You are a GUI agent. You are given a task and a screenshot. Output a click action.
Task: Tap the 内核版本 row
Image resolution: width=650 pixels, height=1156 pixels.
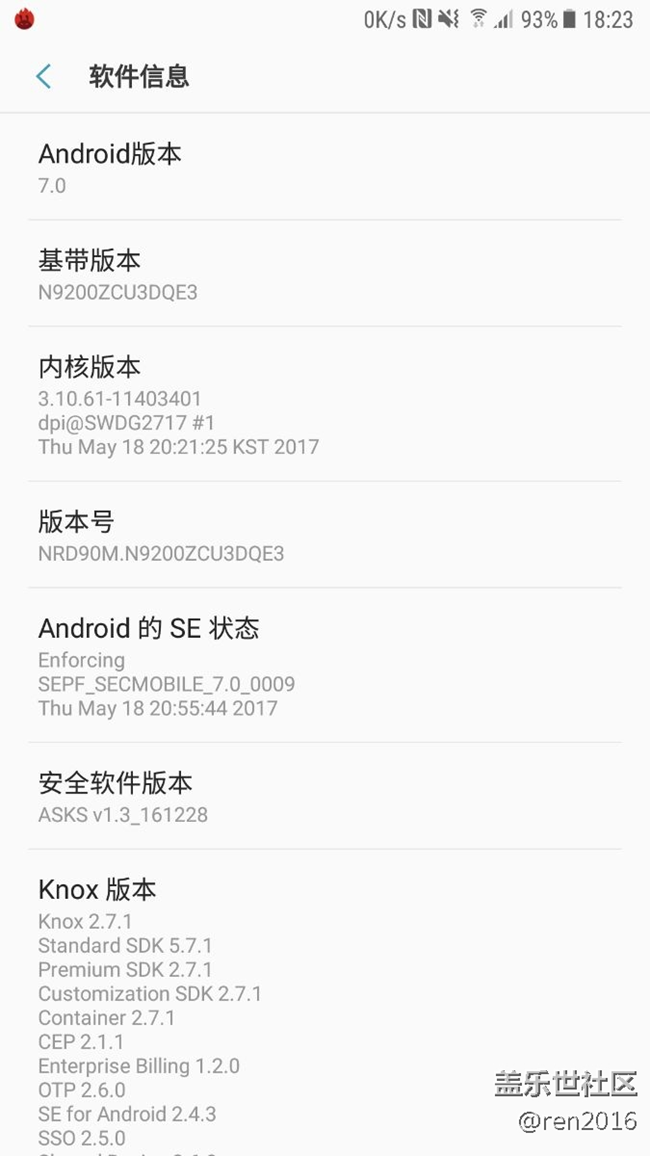pyautogui.click(x=325, y=405)
